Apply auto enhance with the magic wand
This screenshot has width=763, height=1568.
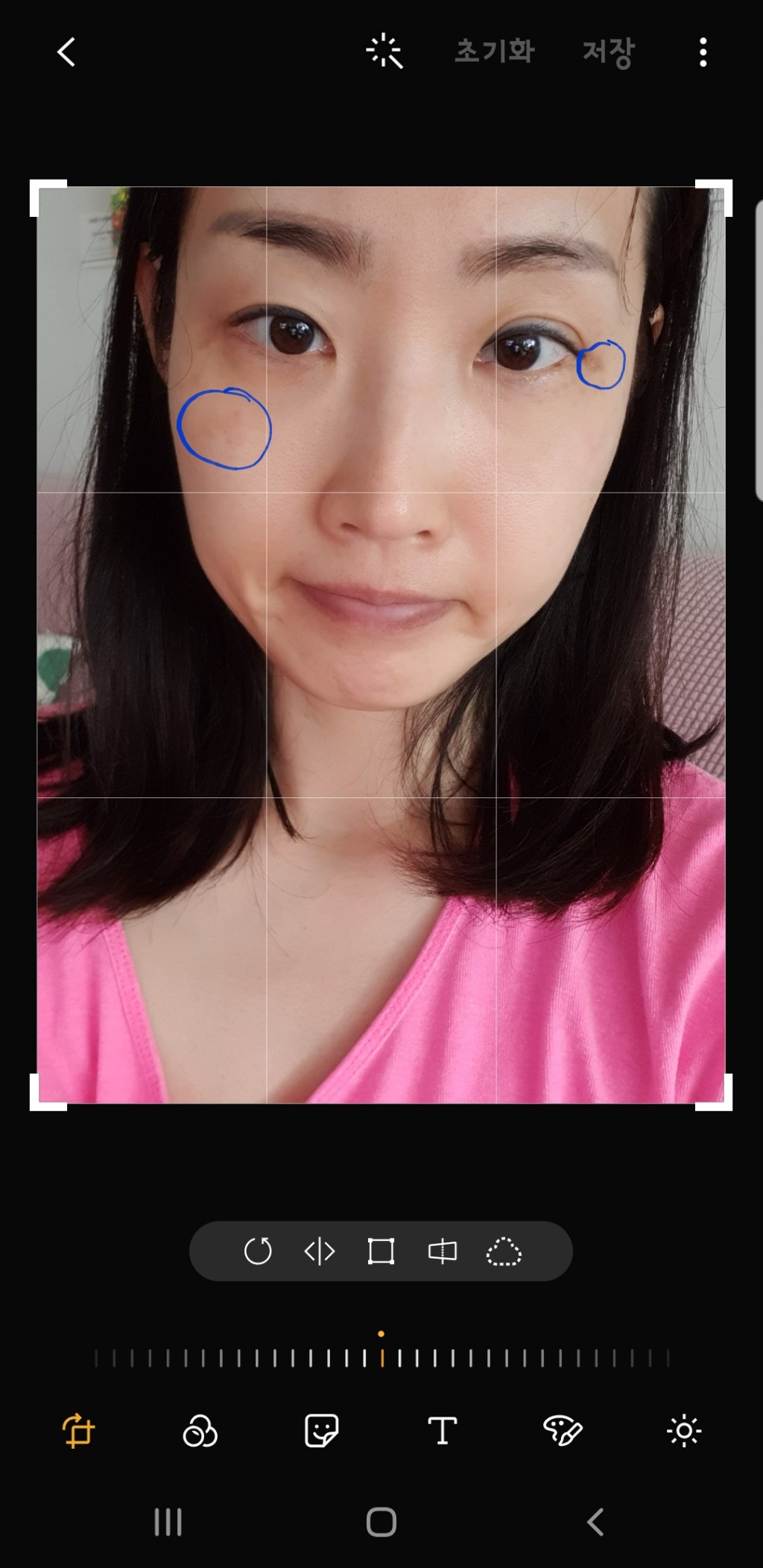tap(384, 51)
